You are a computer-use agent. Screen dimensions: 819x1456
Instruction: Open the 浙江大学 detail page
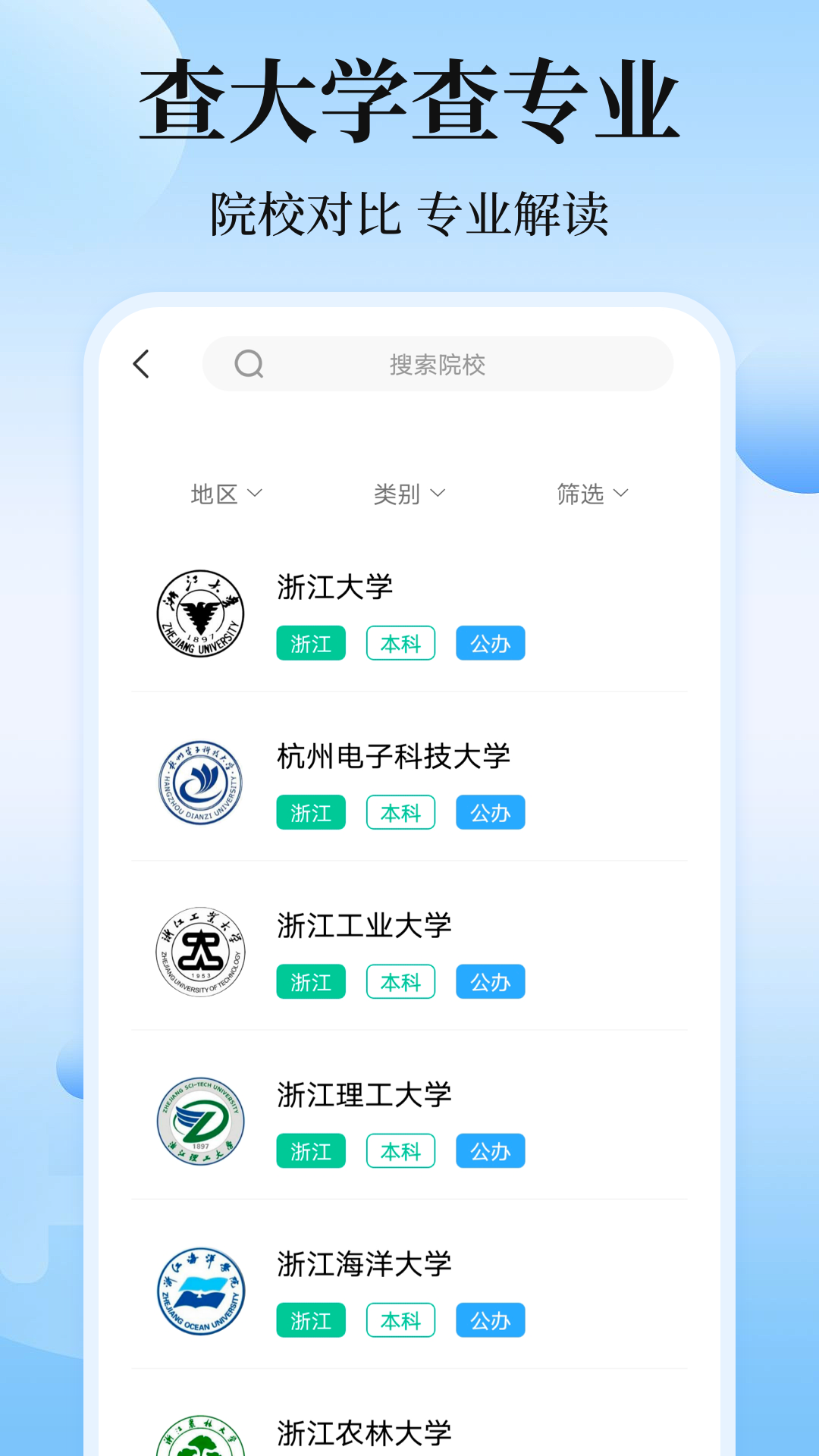[334, 587]
